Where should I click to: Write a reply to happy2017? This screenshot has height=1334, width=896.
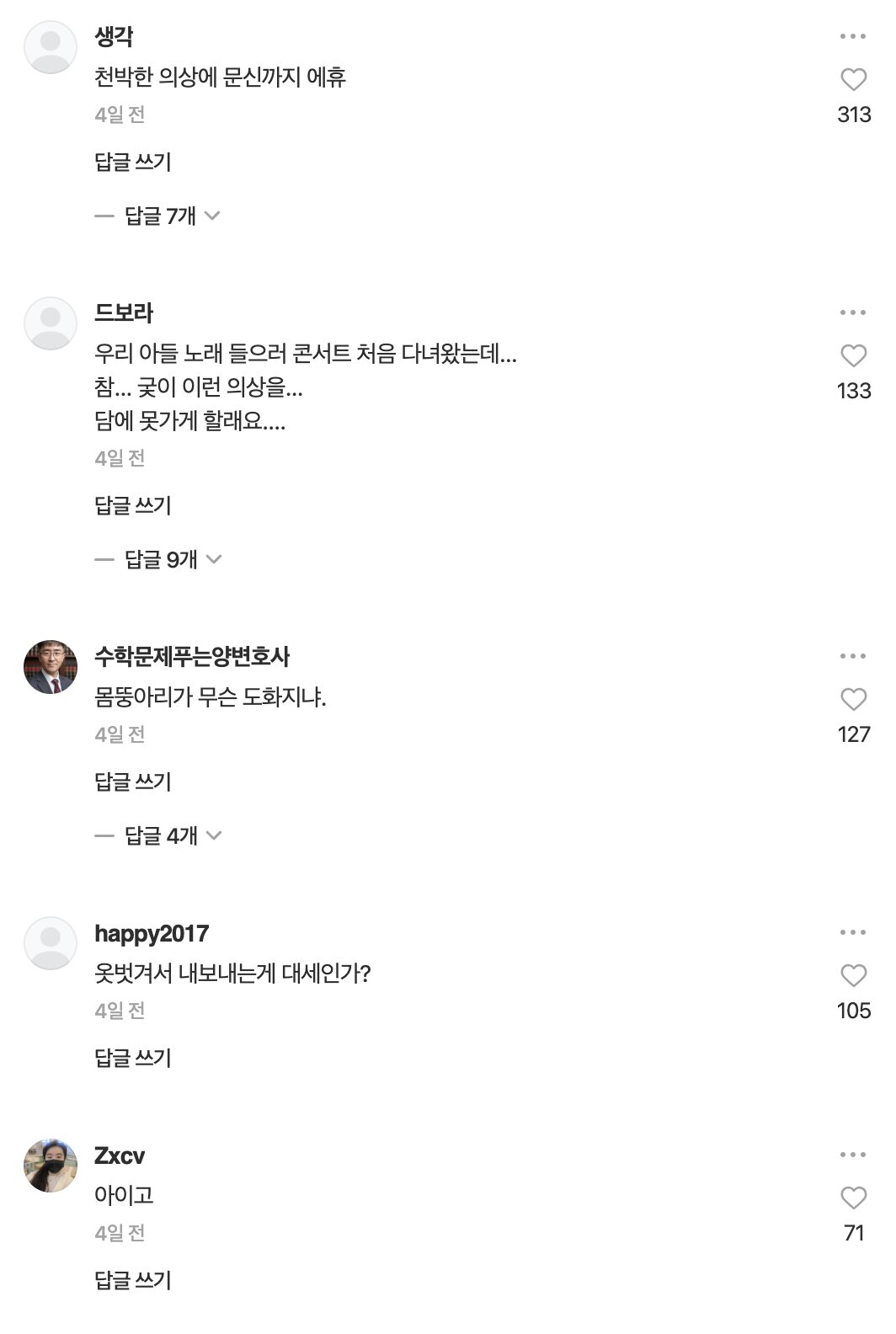point(133,1058)
